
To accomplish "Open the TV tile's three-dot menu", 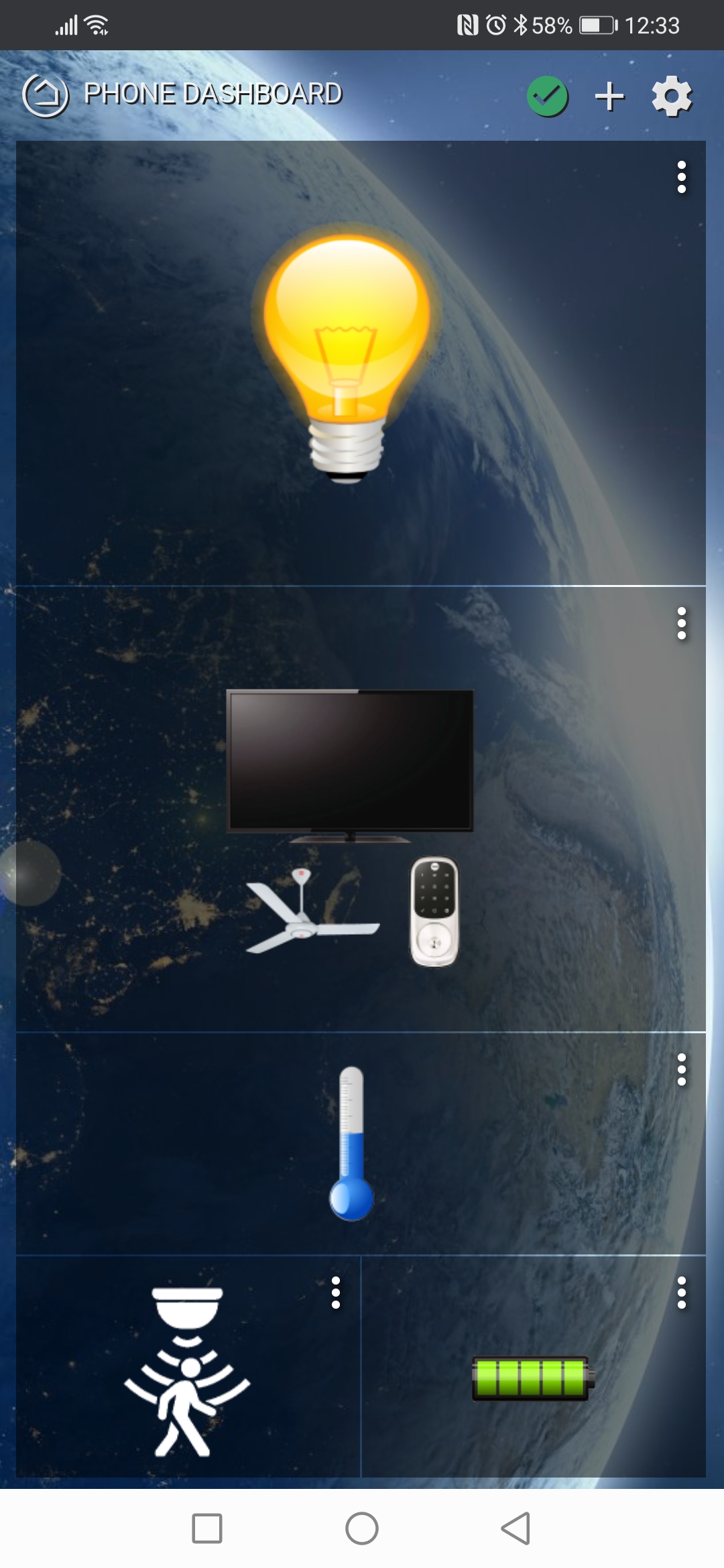I will click(682, 624).
